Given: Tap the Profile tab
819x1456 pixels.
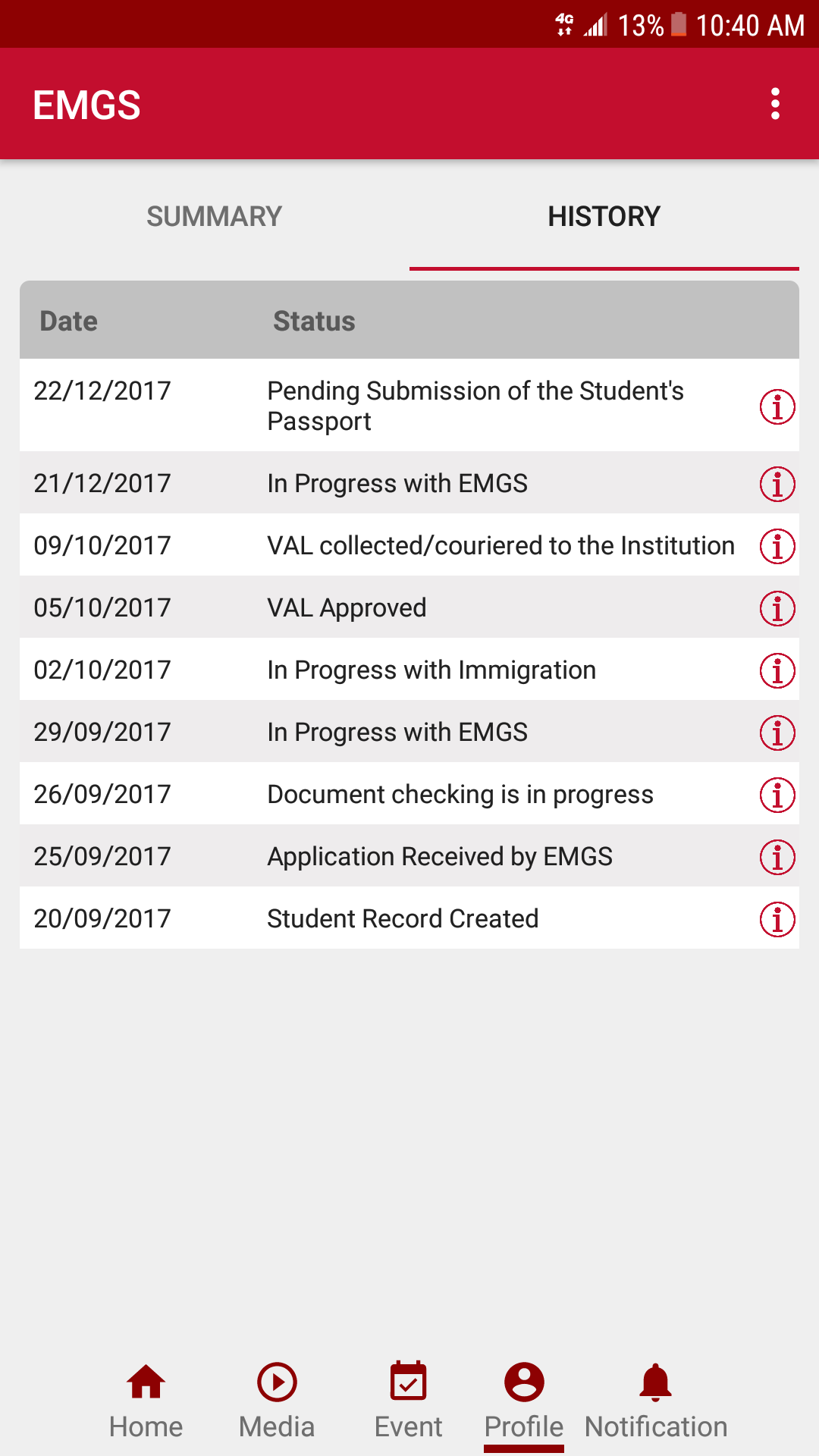Looking at the screenshot, I should point(524,1400).
